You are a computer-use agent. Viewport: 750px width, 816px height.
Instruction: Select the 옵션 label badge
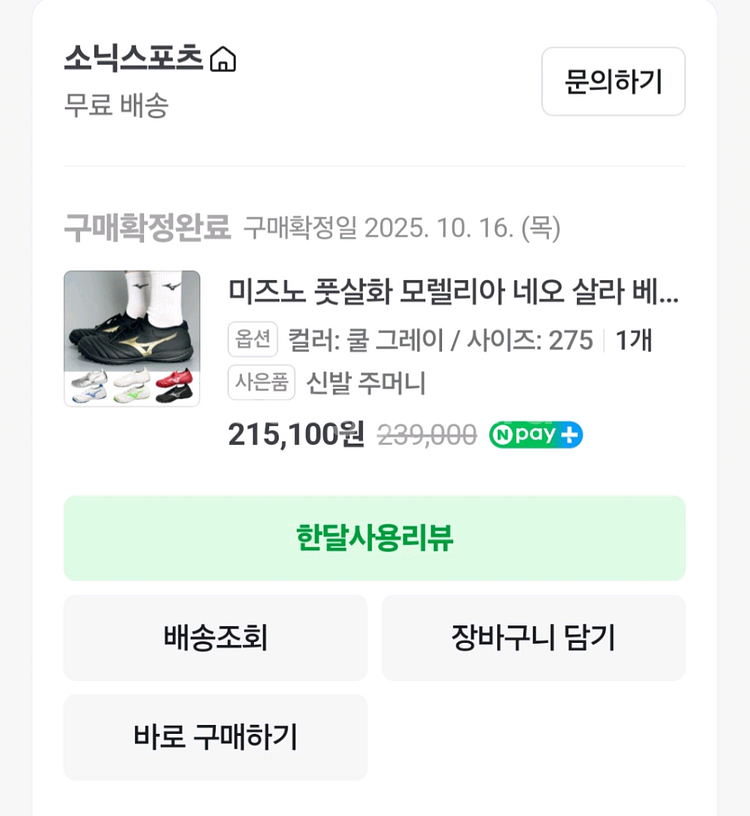pos(251,340)
